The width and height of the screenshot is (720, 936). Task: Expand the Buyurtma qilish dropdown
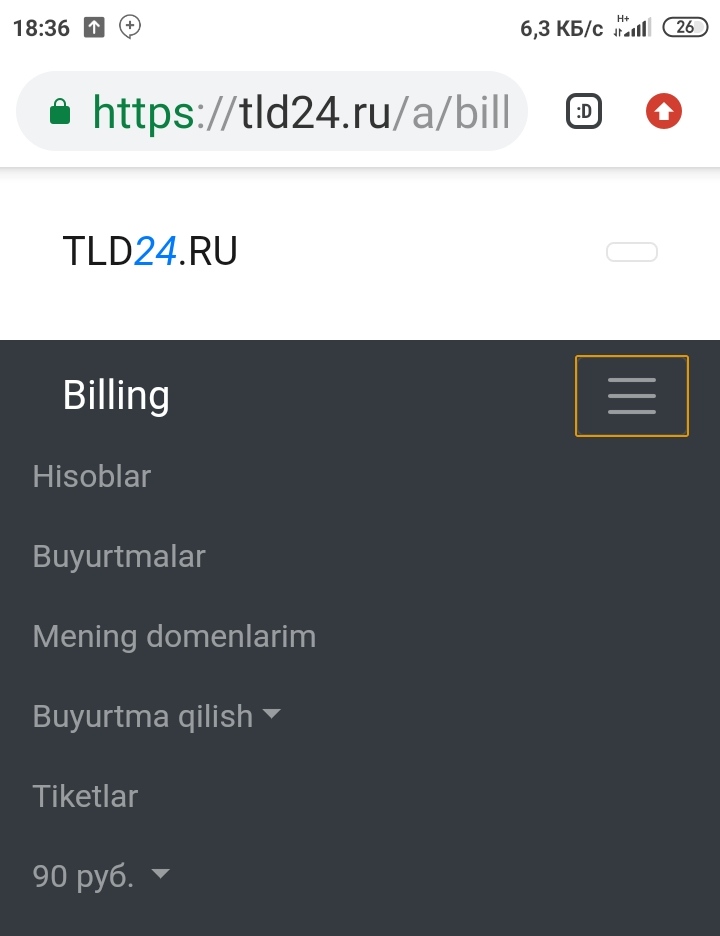click(157, 716)
